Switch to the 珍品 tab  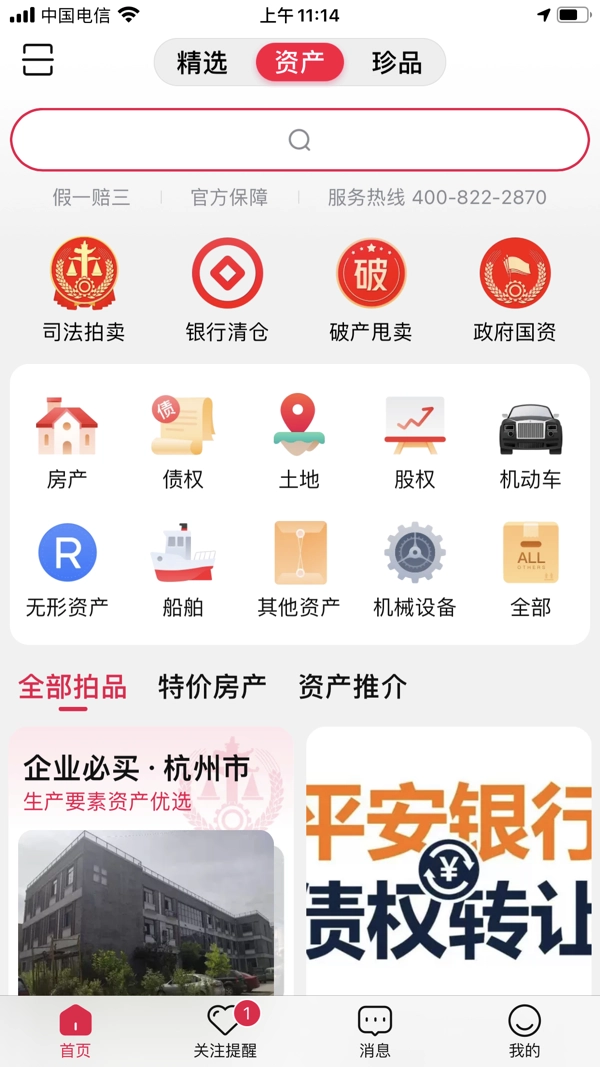point(396,63)
